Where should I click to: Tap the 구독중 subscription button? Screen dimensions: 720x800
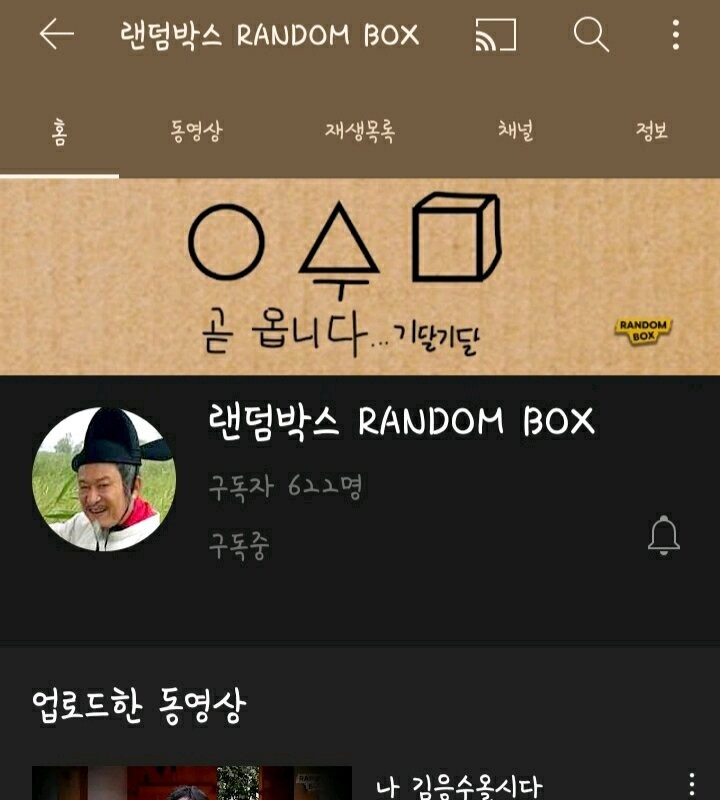(x=239, y=546)
